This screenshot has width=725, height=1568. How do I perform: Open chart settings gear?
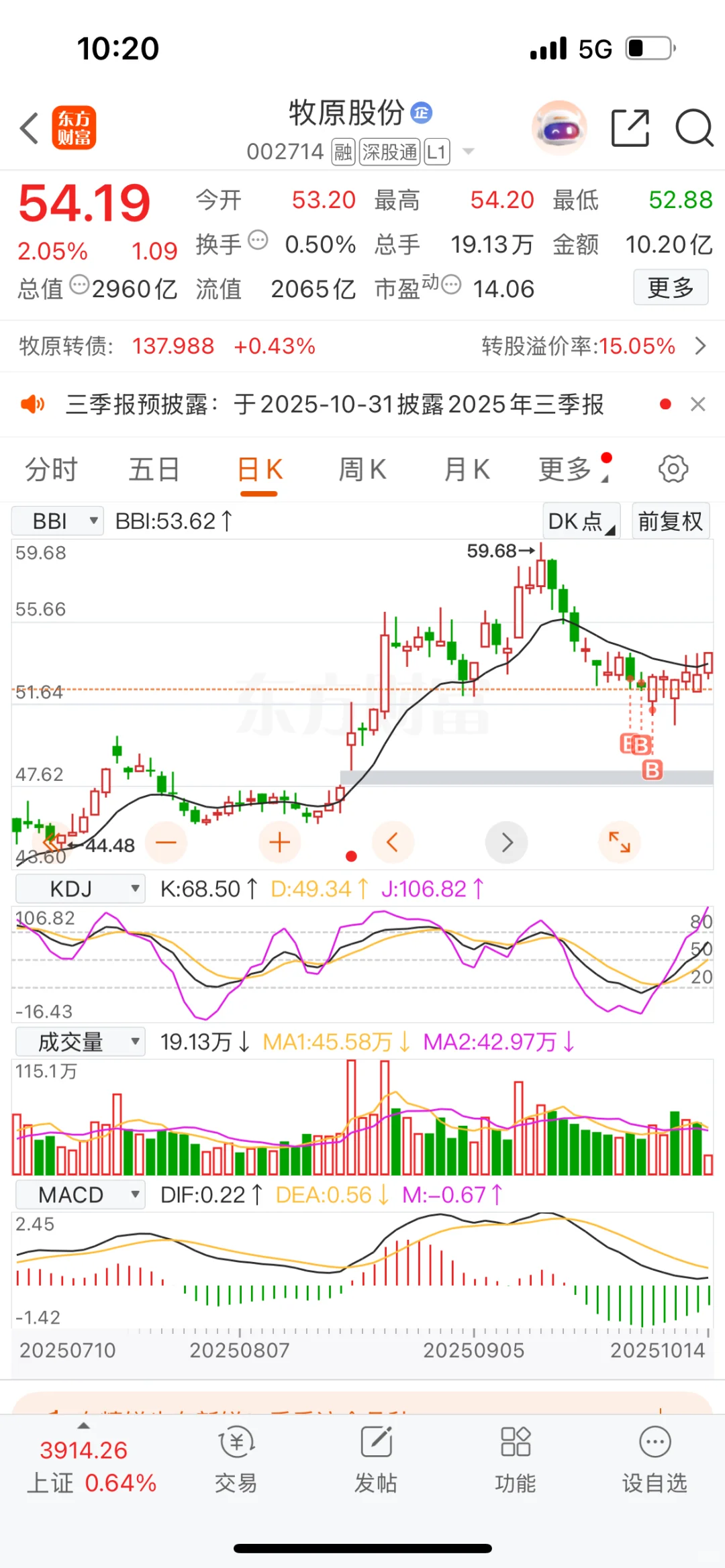point(673,469)
